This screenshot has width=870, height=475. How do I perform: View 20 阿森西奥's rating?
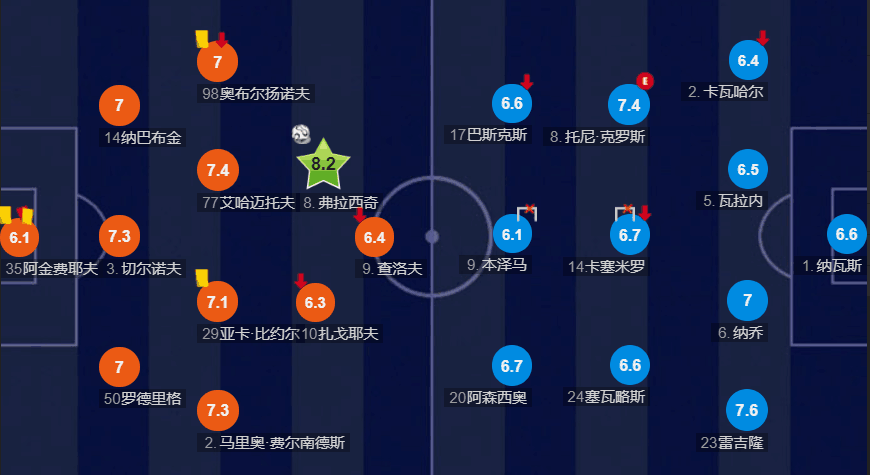pyautogui.click(x=512, y=366)
